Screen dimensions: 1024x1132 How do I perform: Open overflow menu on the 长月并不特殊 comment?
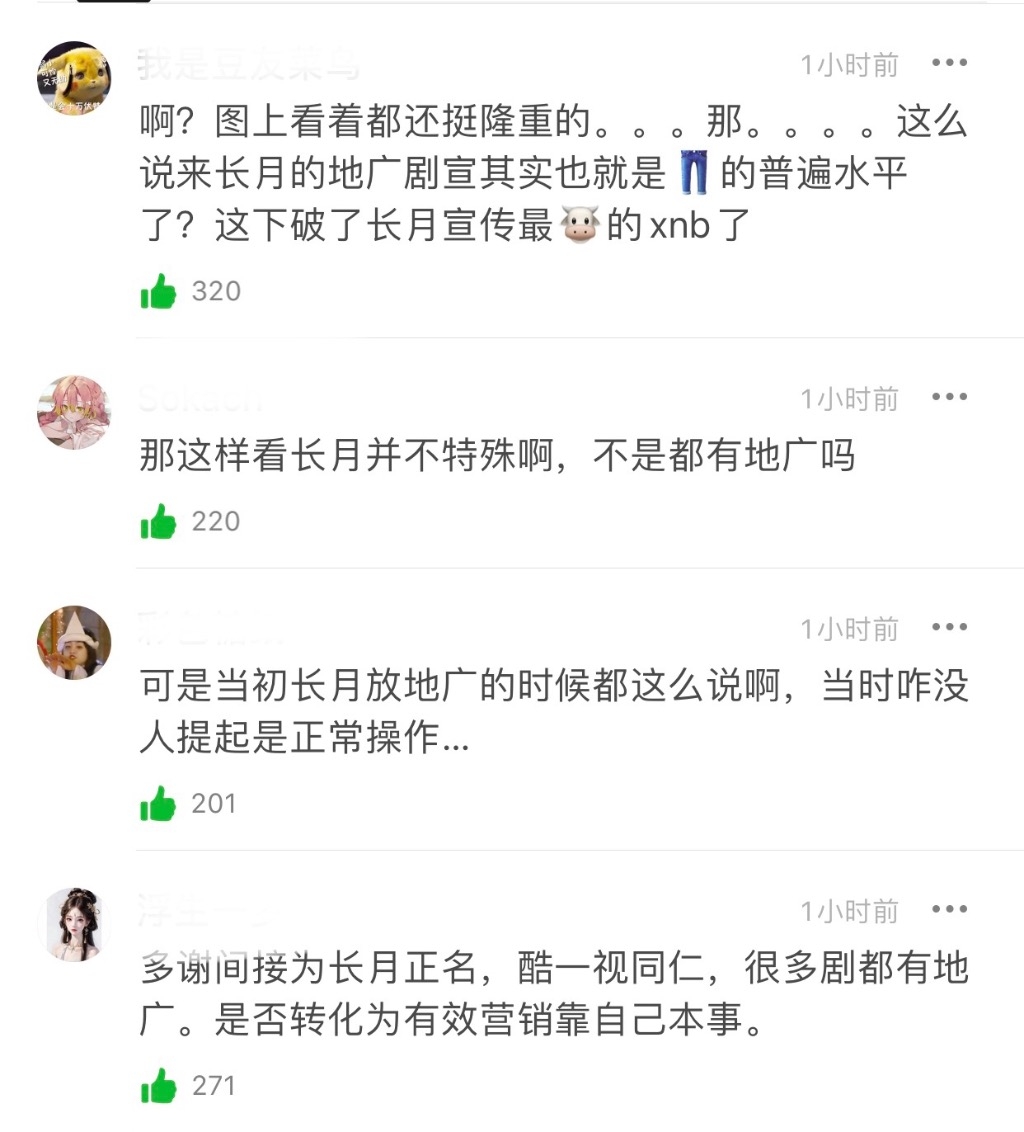[949, 398]
